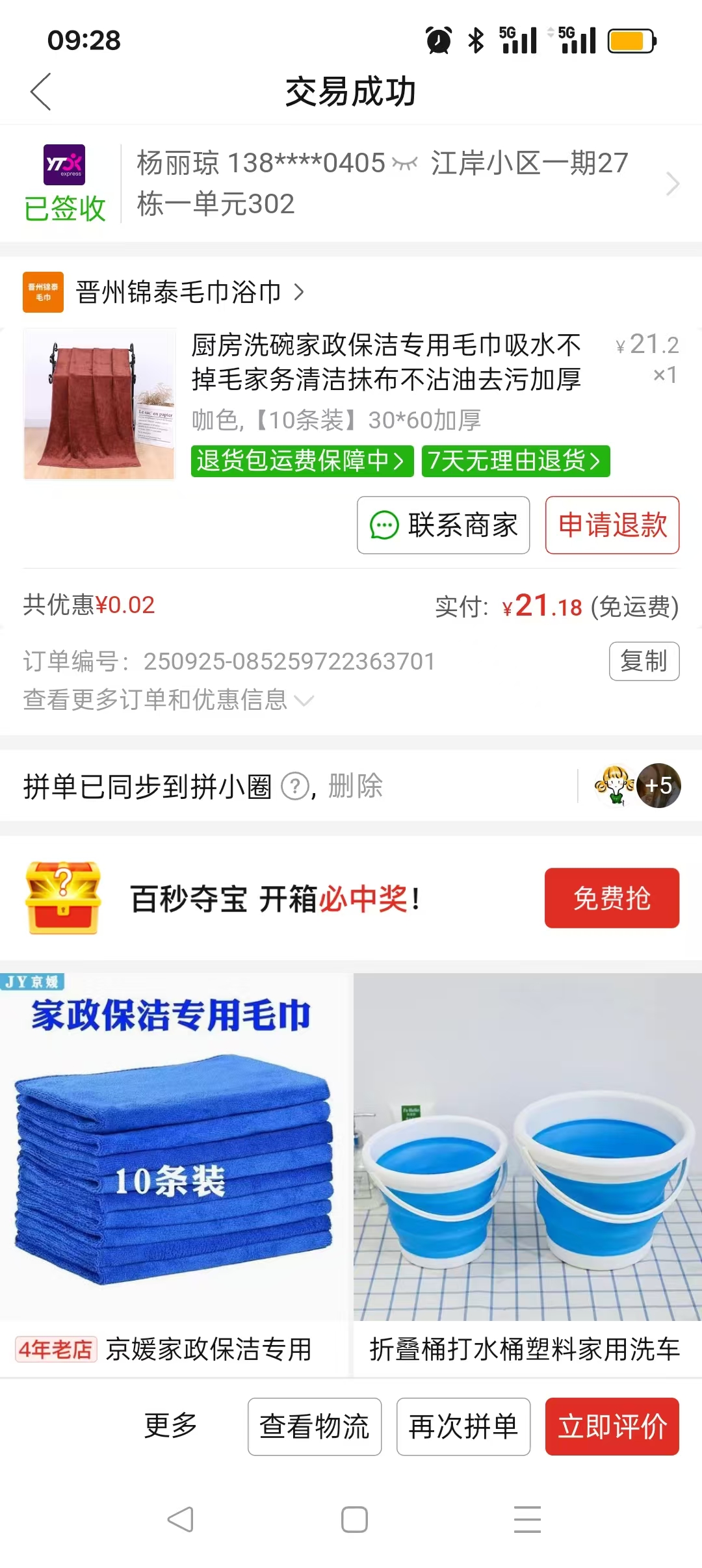
Task: Tap 申请退款 to request a refund
Action: [x=612, y=525]
